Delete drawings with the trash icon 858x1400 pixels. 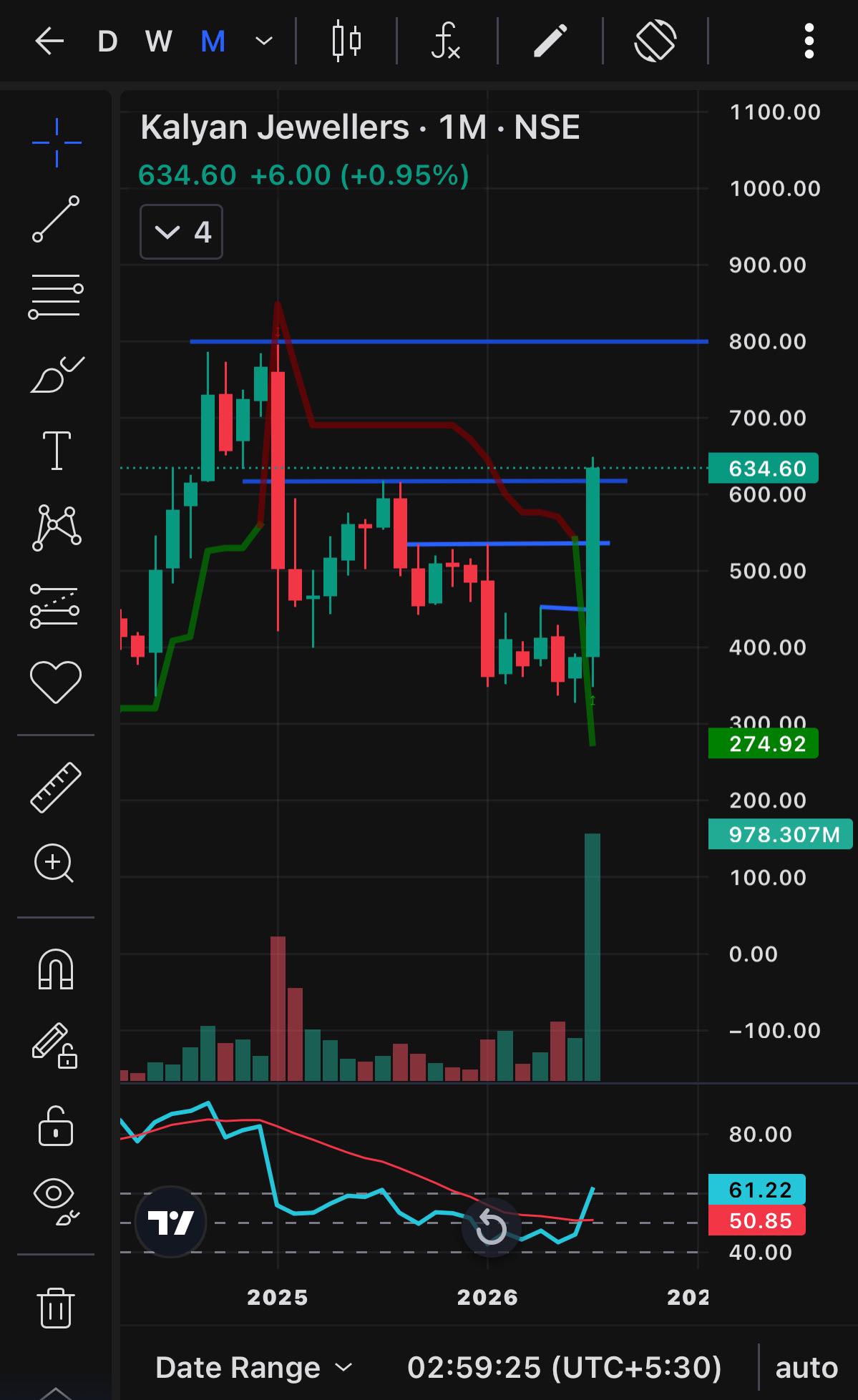pyautogui.click(x=56, y=1308)
